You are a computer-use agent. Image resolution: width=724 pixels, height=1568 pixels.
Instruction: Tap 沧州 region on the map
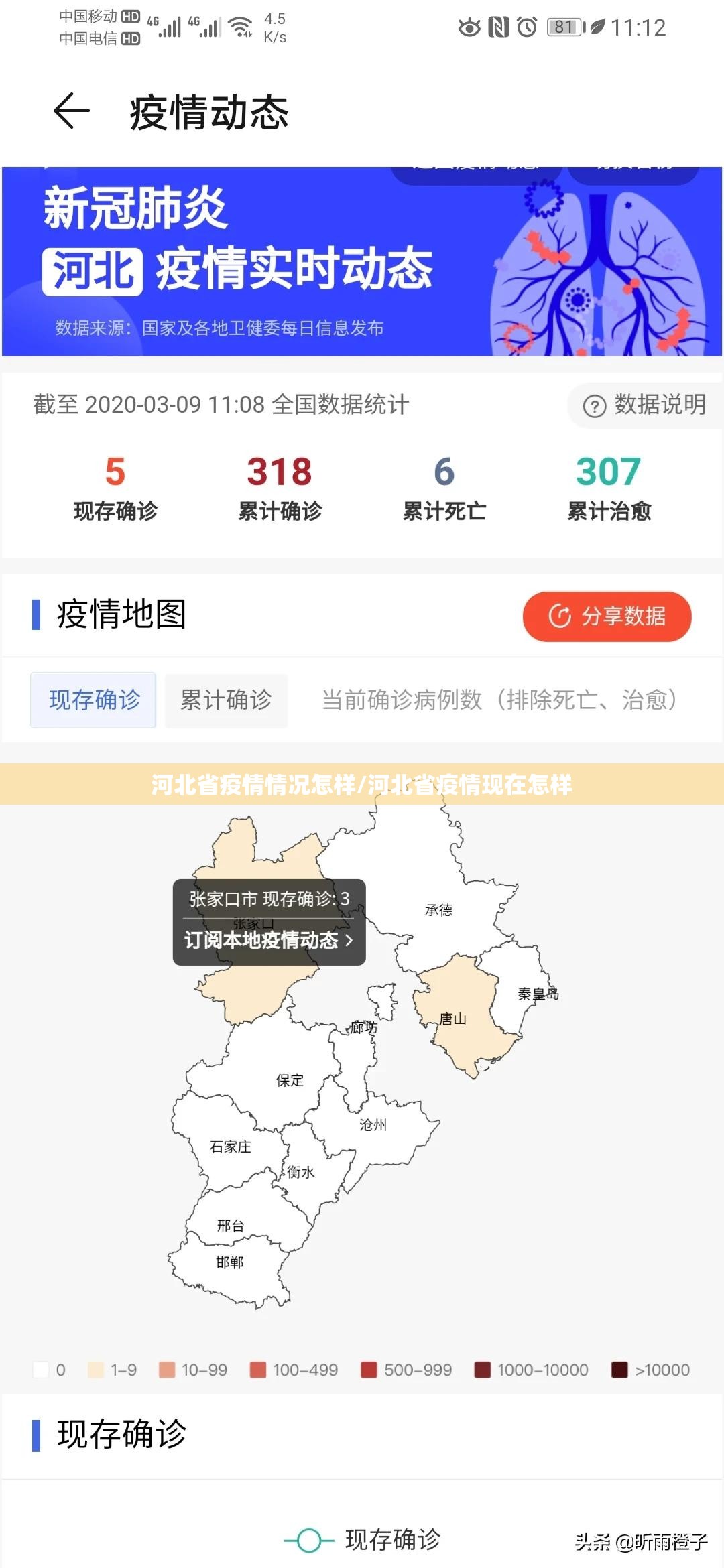(x=373, y=1125)
